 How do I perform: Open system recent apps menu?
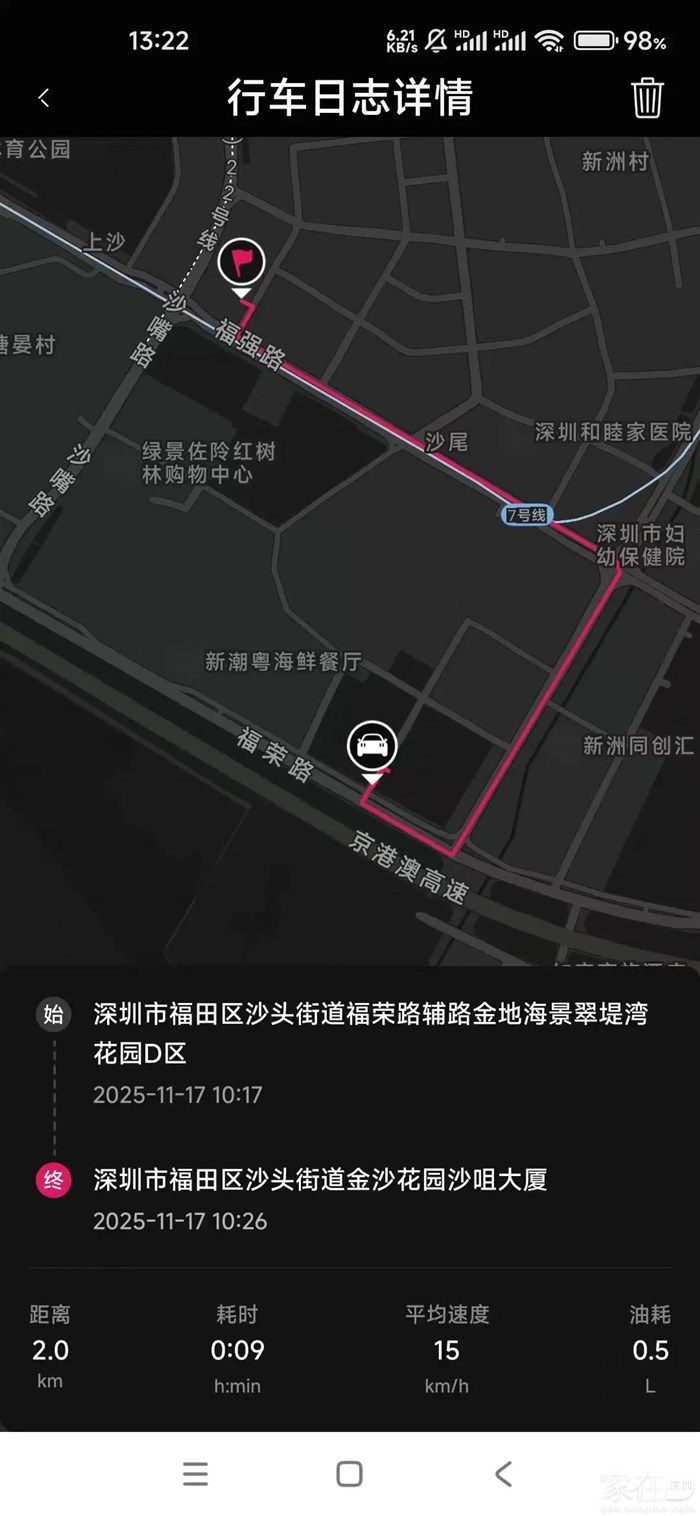tap(196, 1473)
